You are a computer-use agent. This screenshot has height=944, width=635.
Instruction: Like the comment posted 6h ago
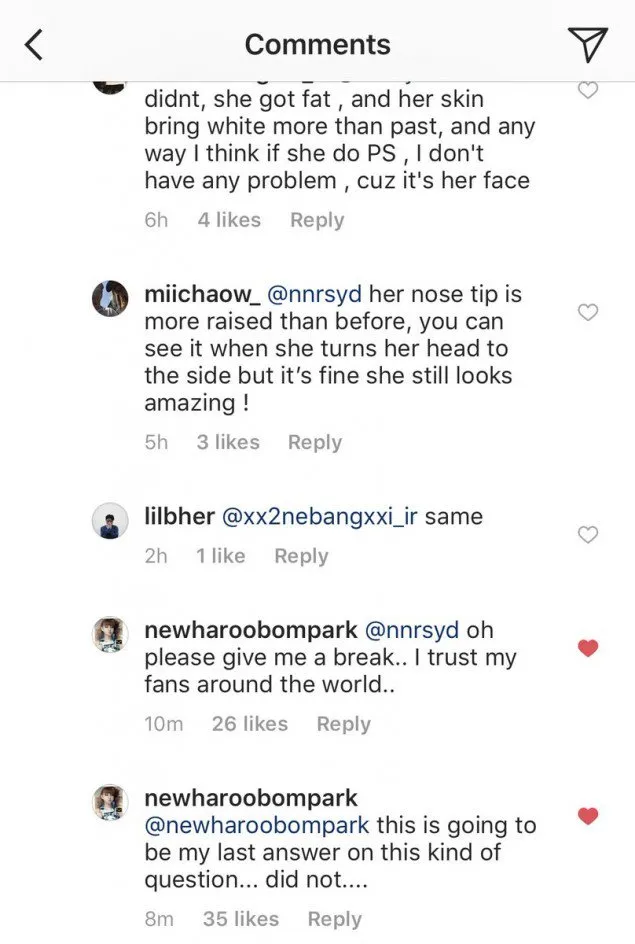(x=589, y=91)
